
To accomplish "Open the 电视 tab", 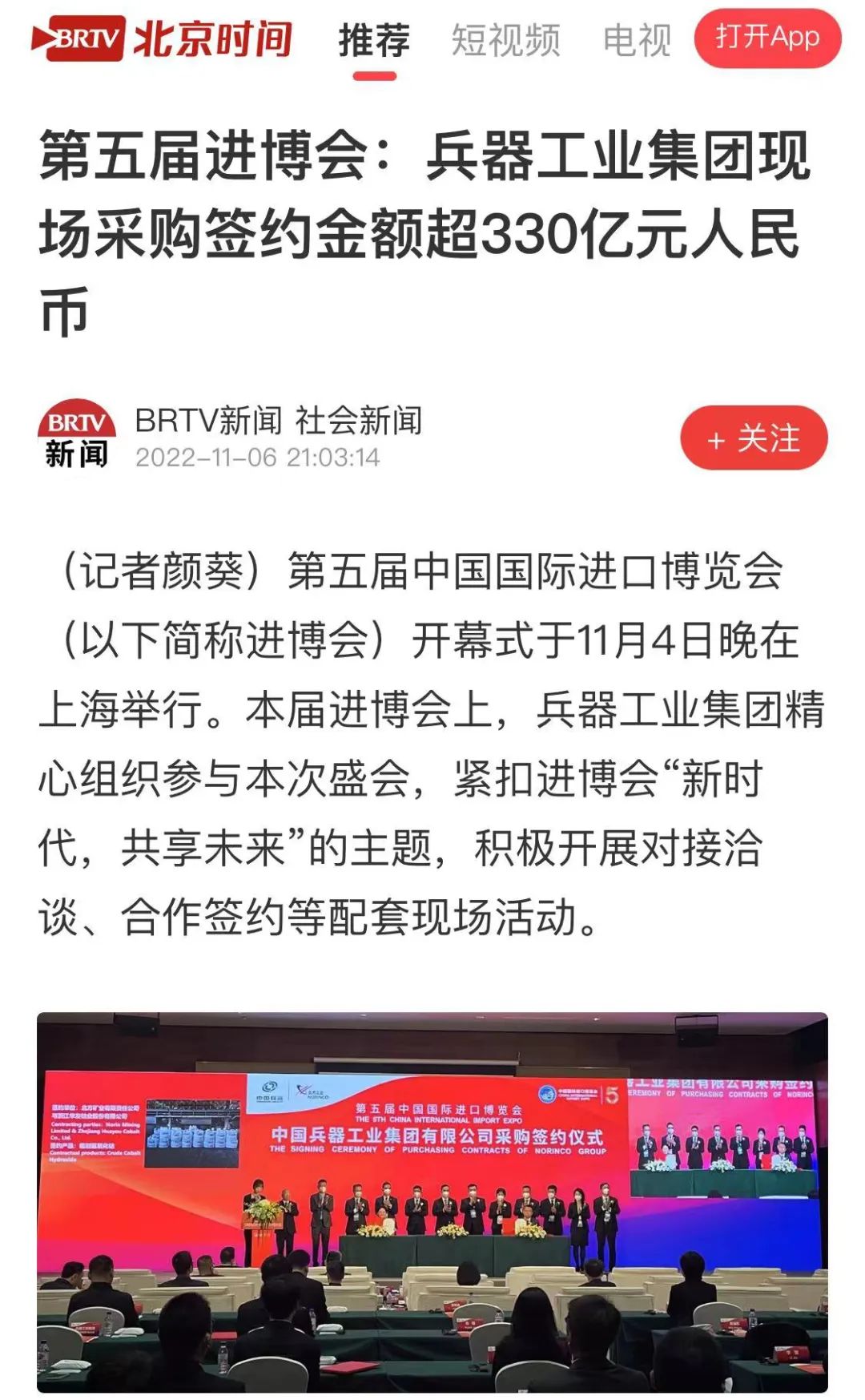I will 637,40.
